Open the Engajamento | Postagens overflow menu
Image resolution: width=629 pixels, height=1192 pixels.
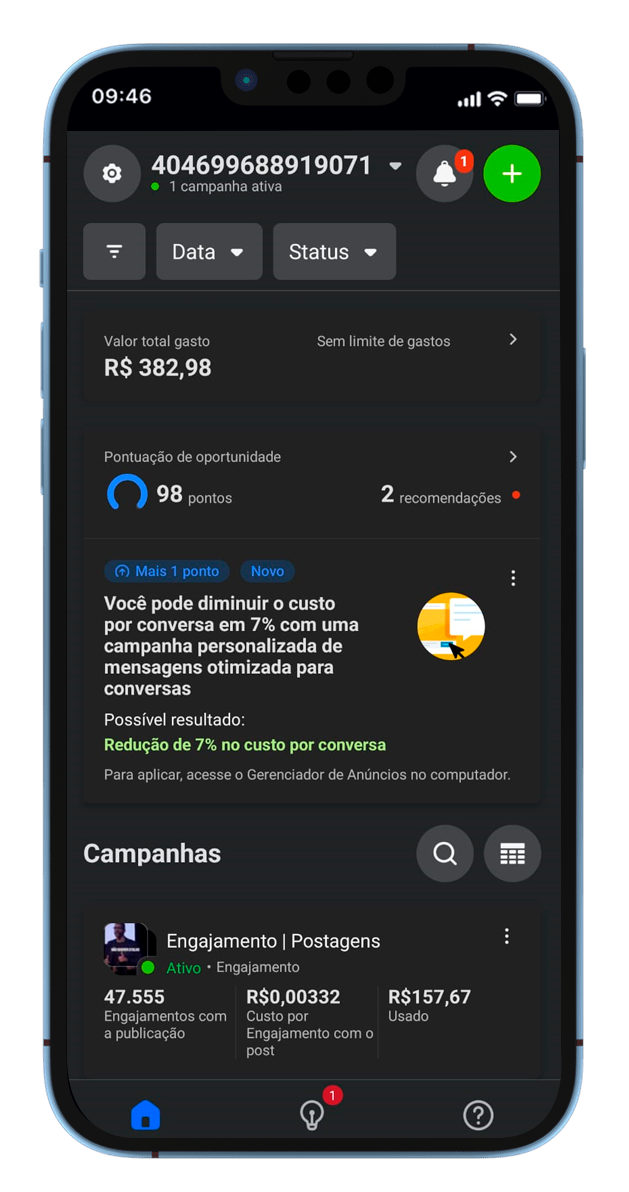(507, 936)
